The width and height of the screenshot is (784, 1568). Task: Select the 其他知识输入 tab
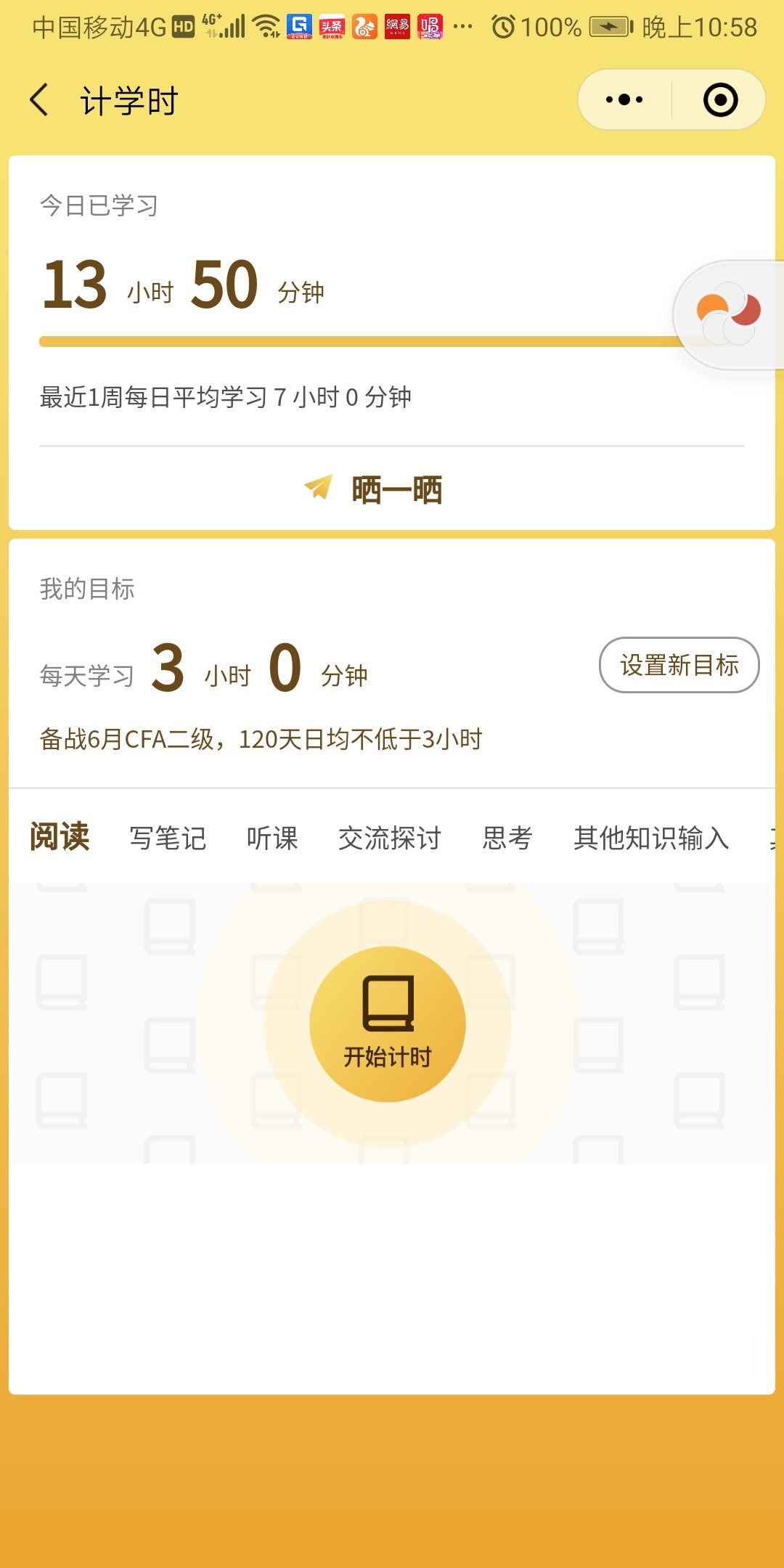tap(651, 838)
